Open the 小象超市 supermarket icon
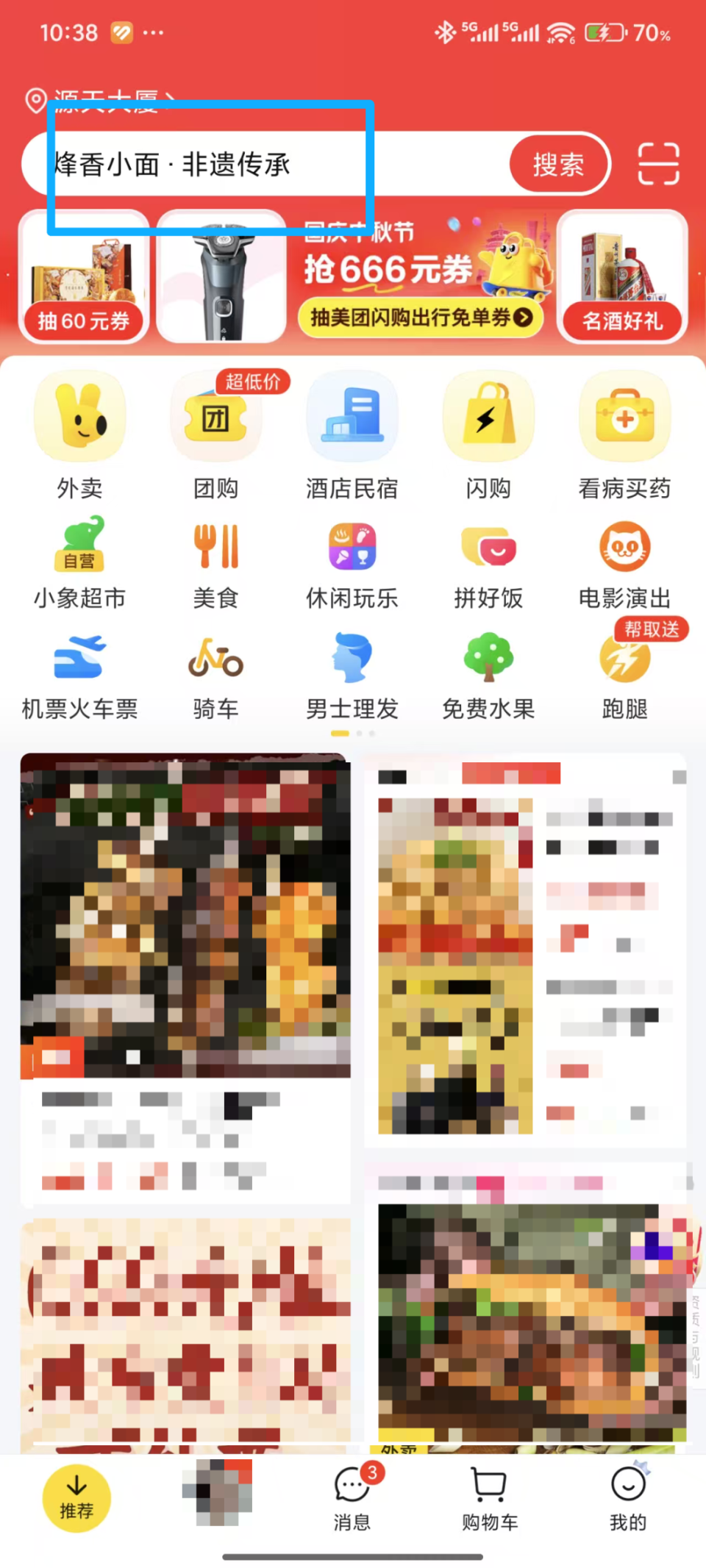Screen dimensions: 706x1568 (79, 562)
